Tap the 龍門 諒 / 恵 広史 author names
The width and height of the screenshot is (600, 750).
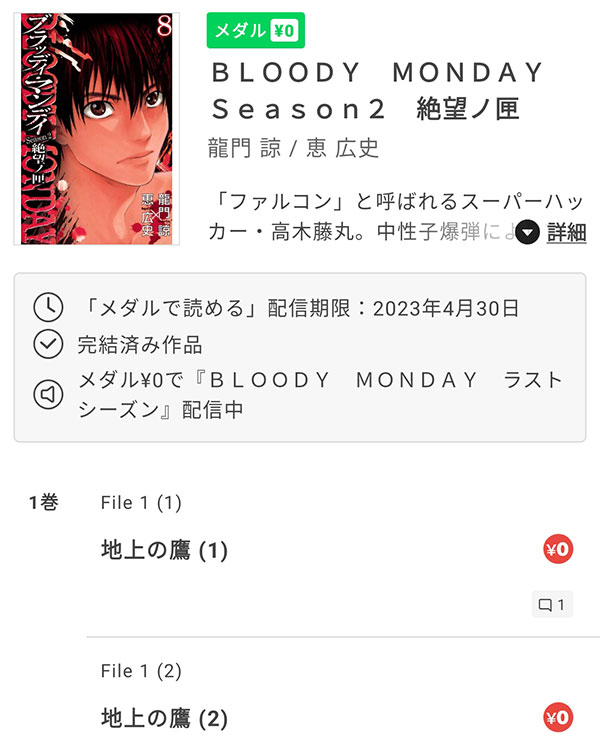click(293, 148)
